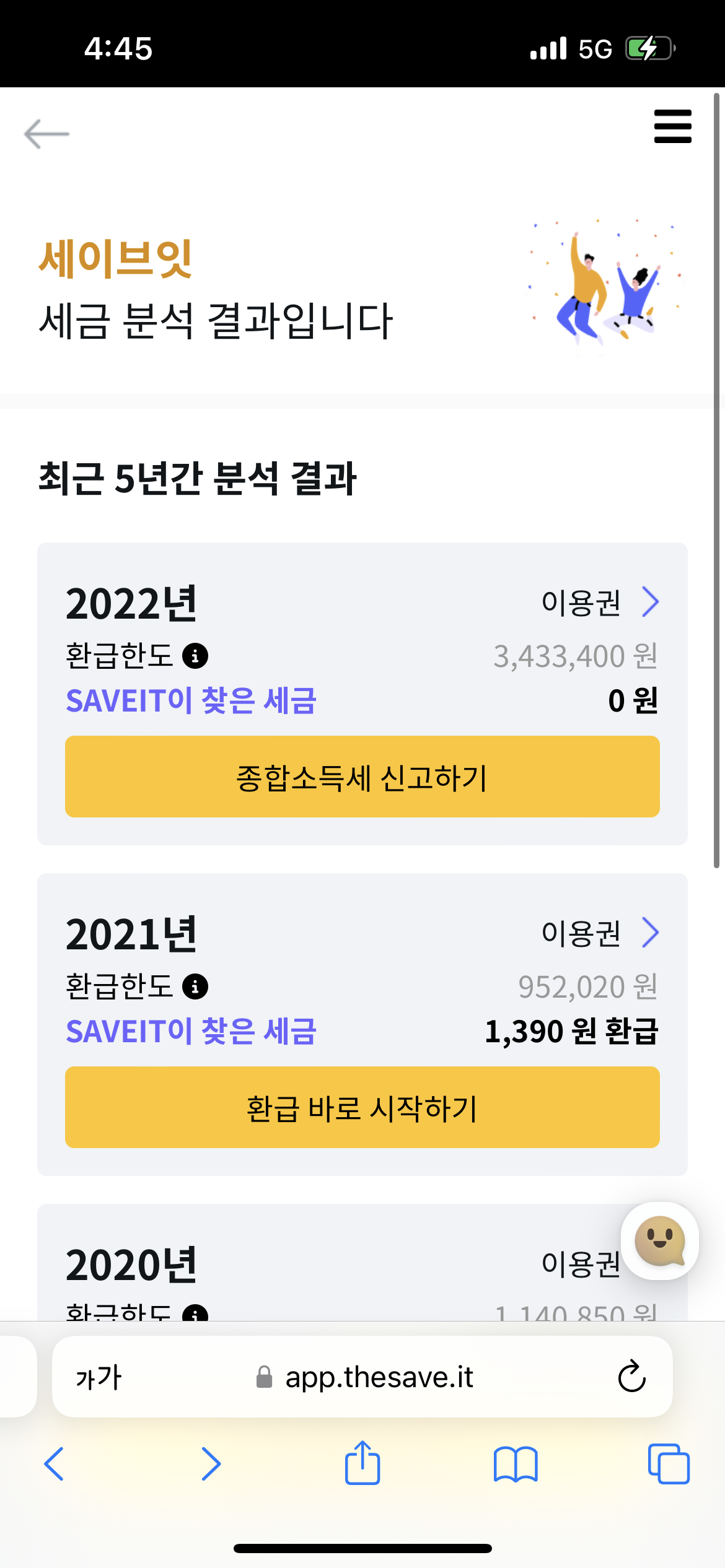Go to previous page in Safari
This screenshot has height=1568, width=725.
tap(55, 1464)
